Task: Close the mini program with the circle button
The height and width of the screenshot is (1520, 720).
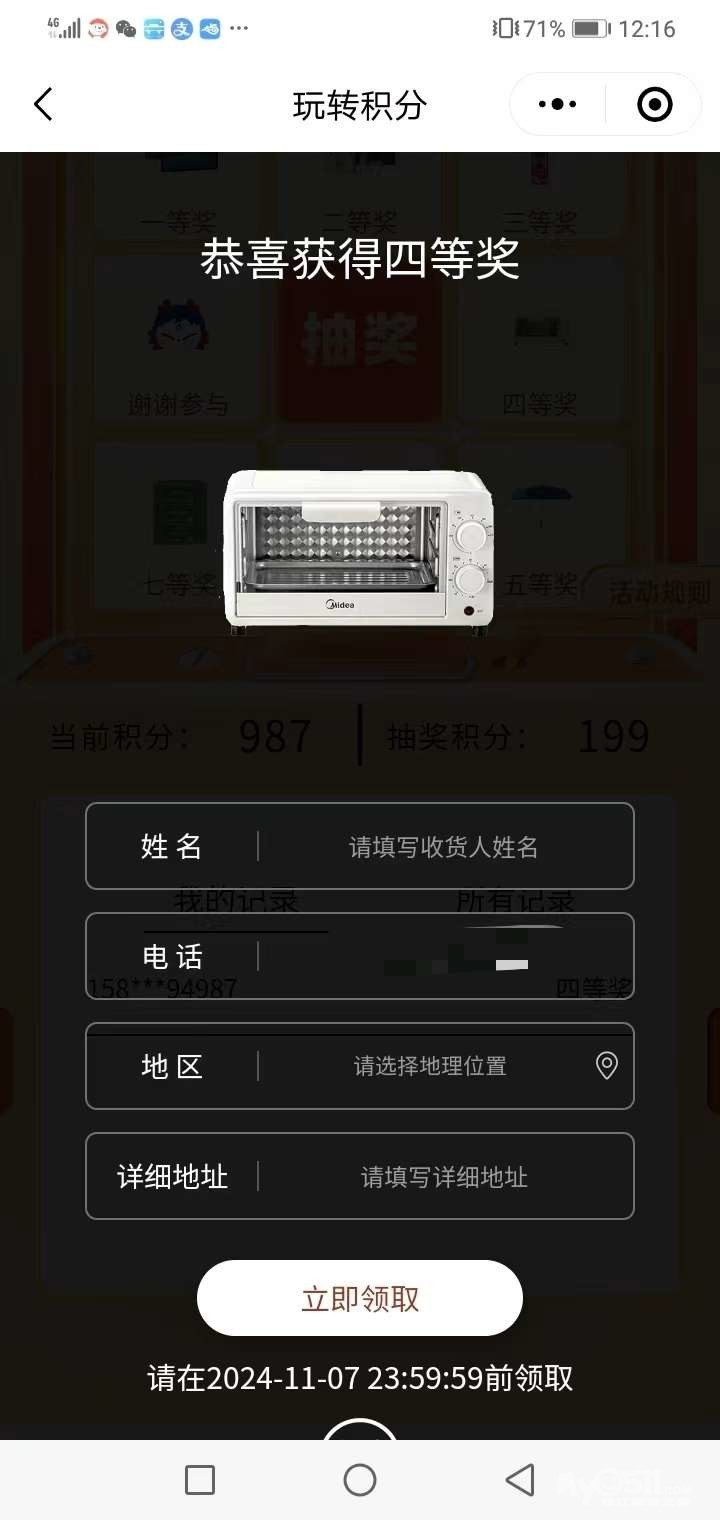Action: (x=655, y=104)
